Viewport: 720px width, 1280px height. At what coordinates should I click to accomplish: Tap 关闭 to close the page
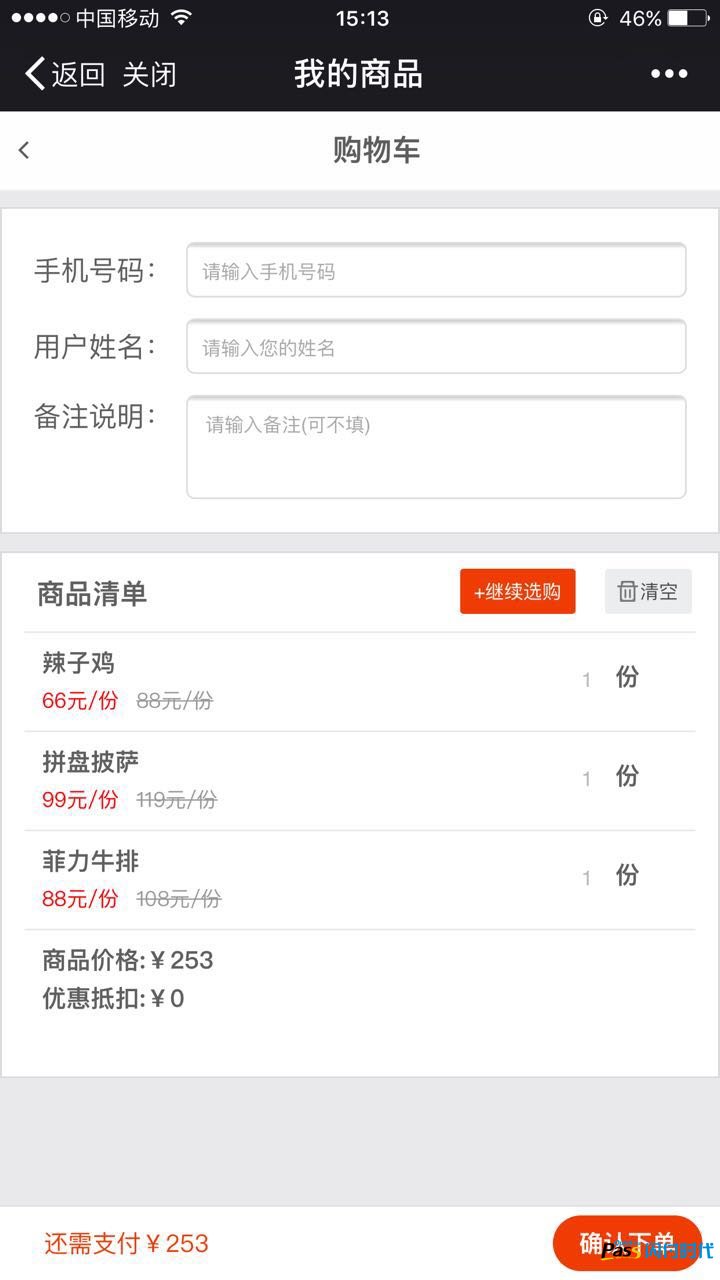click(150, 74)
